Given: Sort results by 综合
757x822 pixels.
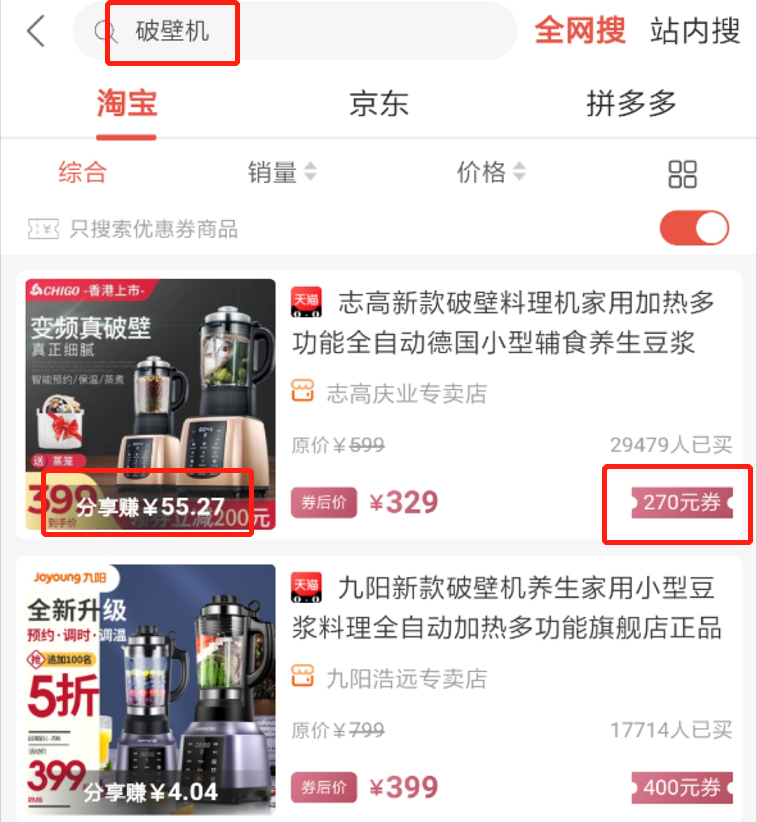Looking at the screenshot, I should coord(82,172).
